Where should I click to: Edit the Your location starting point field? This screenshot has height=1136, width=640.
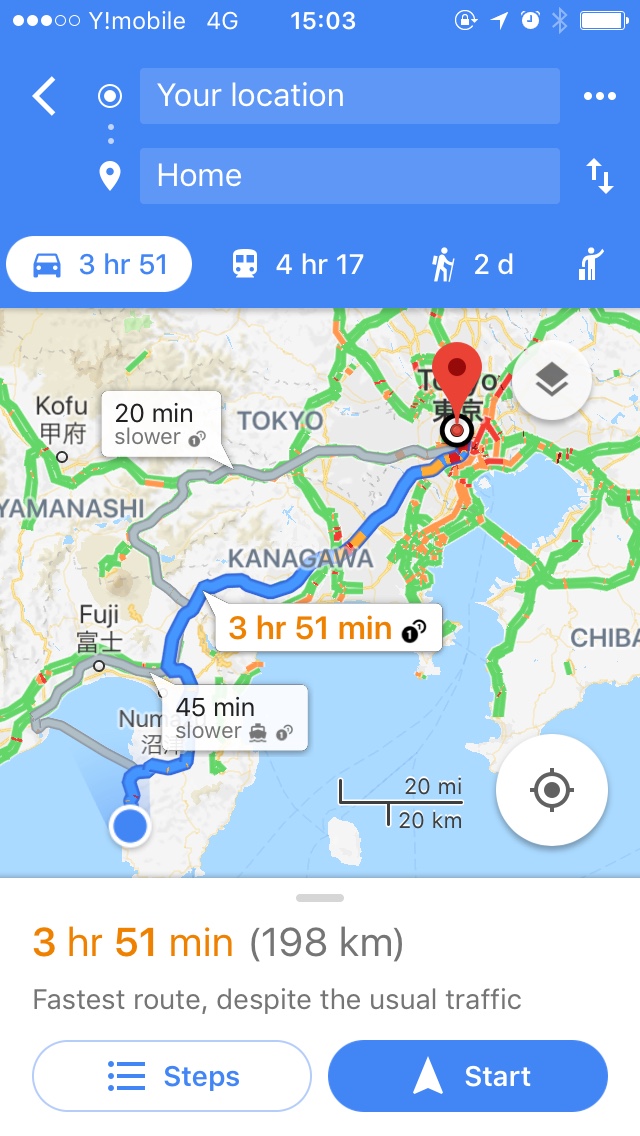[x=349, y=96]
